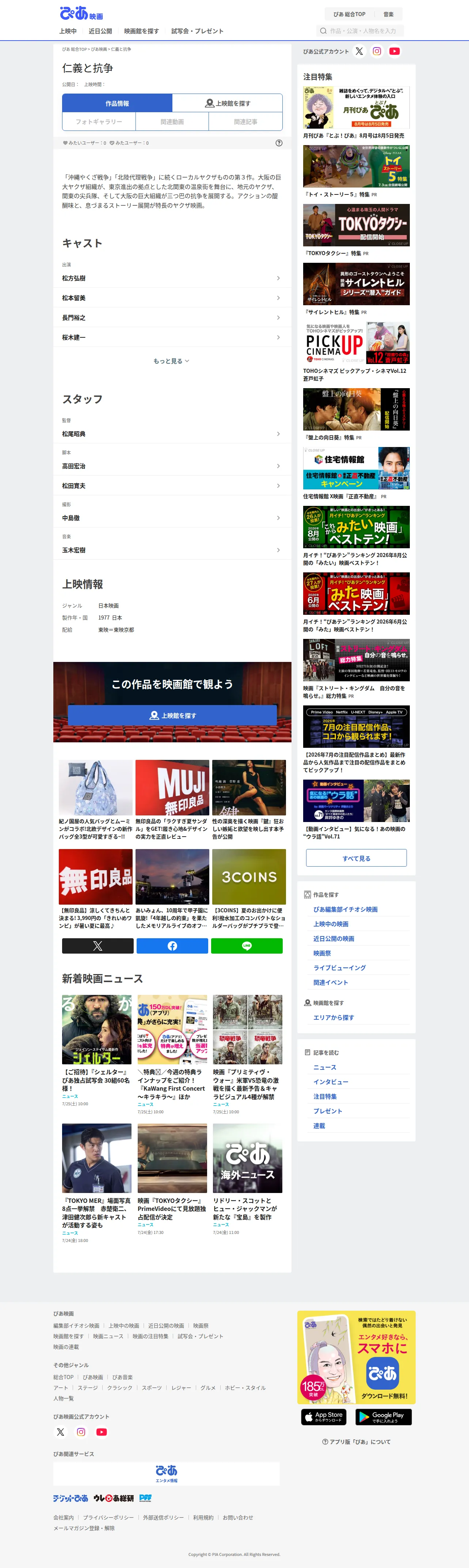Viewport: 469px width, 1568px height.
Task: Open the official Instagram account at the top
Action: pyautogui.click(x=377, y=51)
